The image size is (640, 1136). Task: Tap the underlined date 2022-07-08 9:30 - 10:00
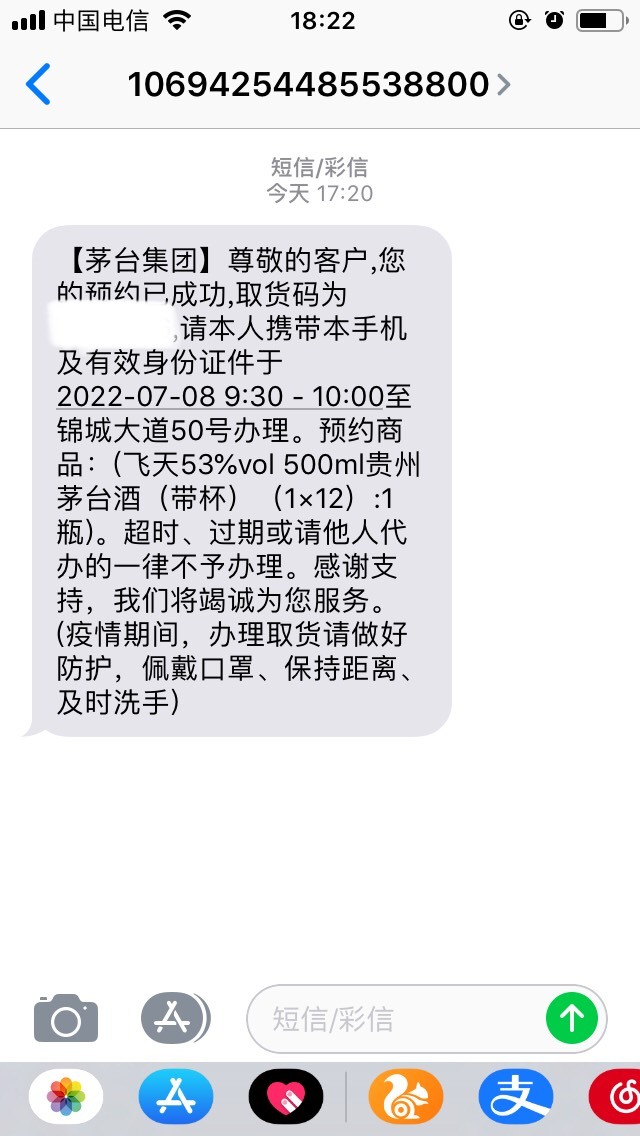click(x=220, y=398)
